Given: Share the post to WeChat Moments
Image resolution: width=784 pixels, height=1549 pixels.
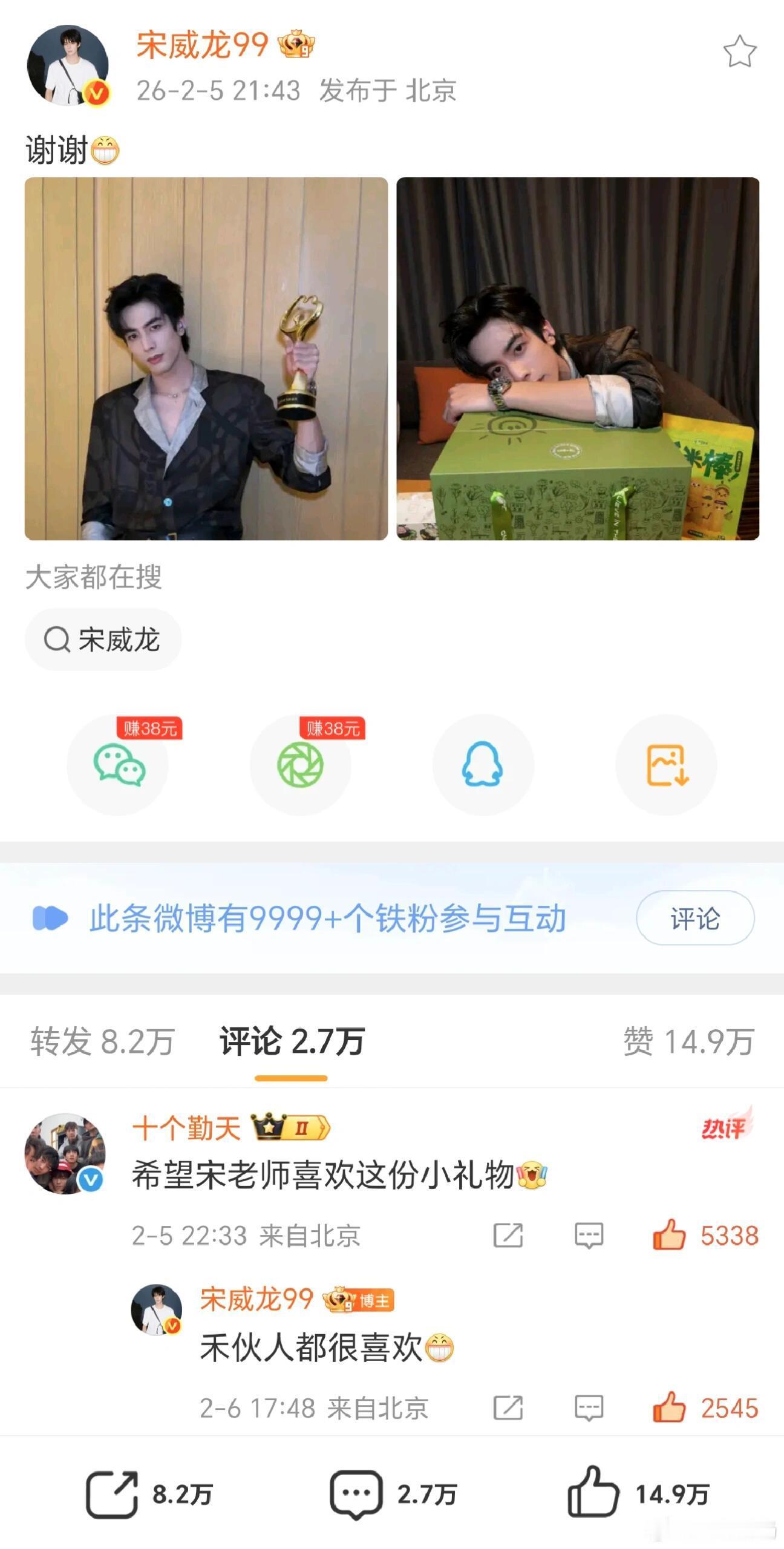Looking at the screenshot, I should [x=301, y=765].
